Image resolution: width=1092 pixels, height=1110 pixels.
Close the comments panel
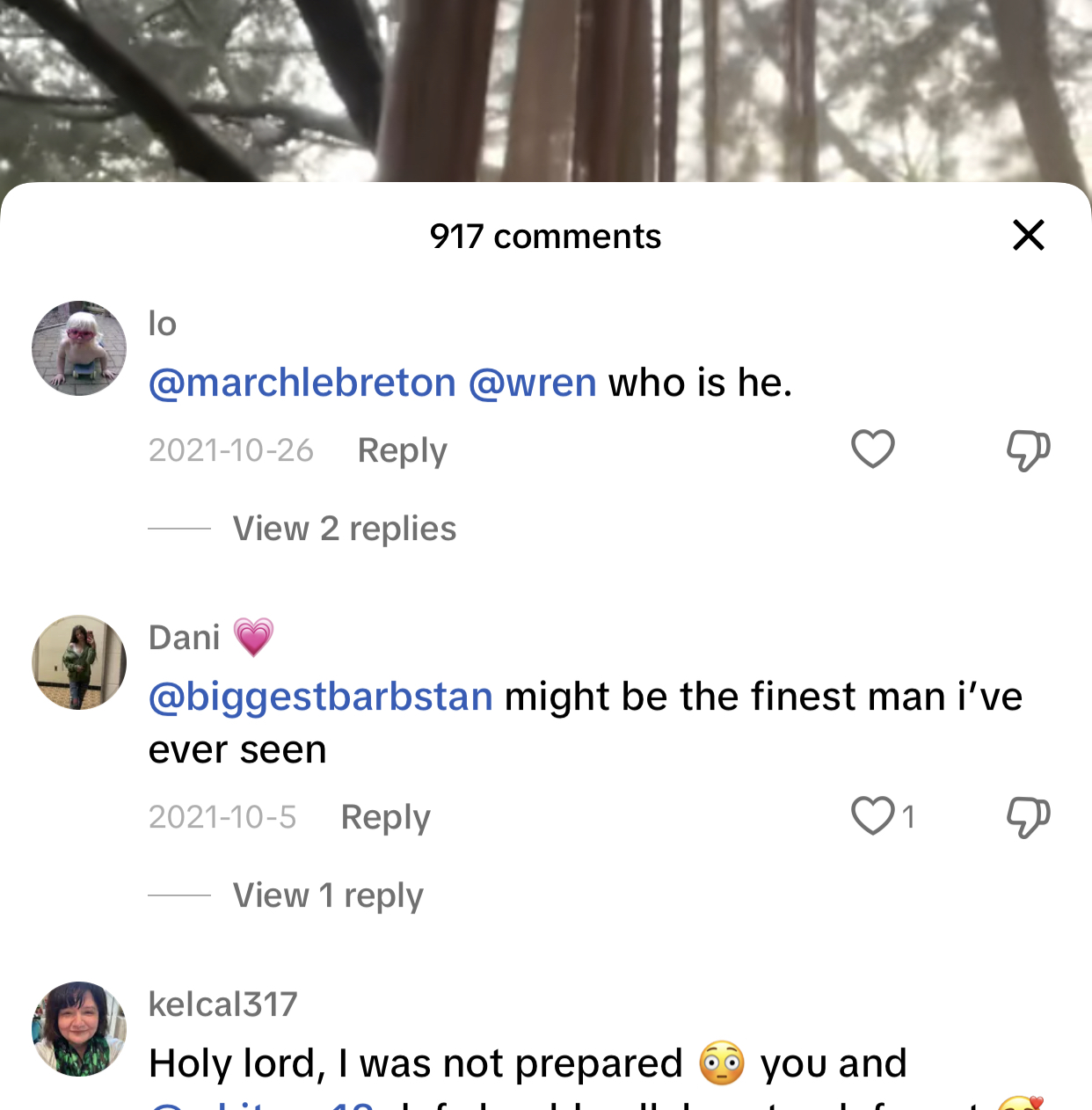point(1028,235)
